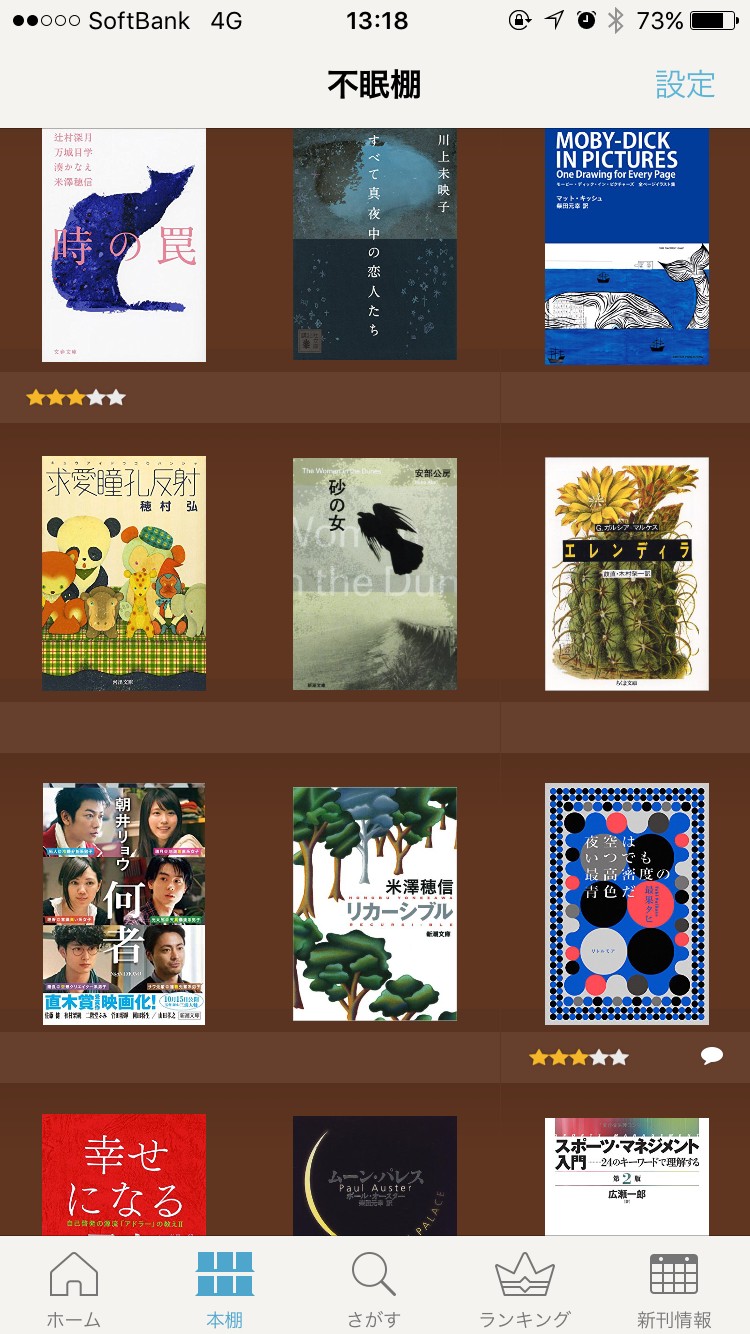View Moby-Dick in Pictures book

coord(627,245)
